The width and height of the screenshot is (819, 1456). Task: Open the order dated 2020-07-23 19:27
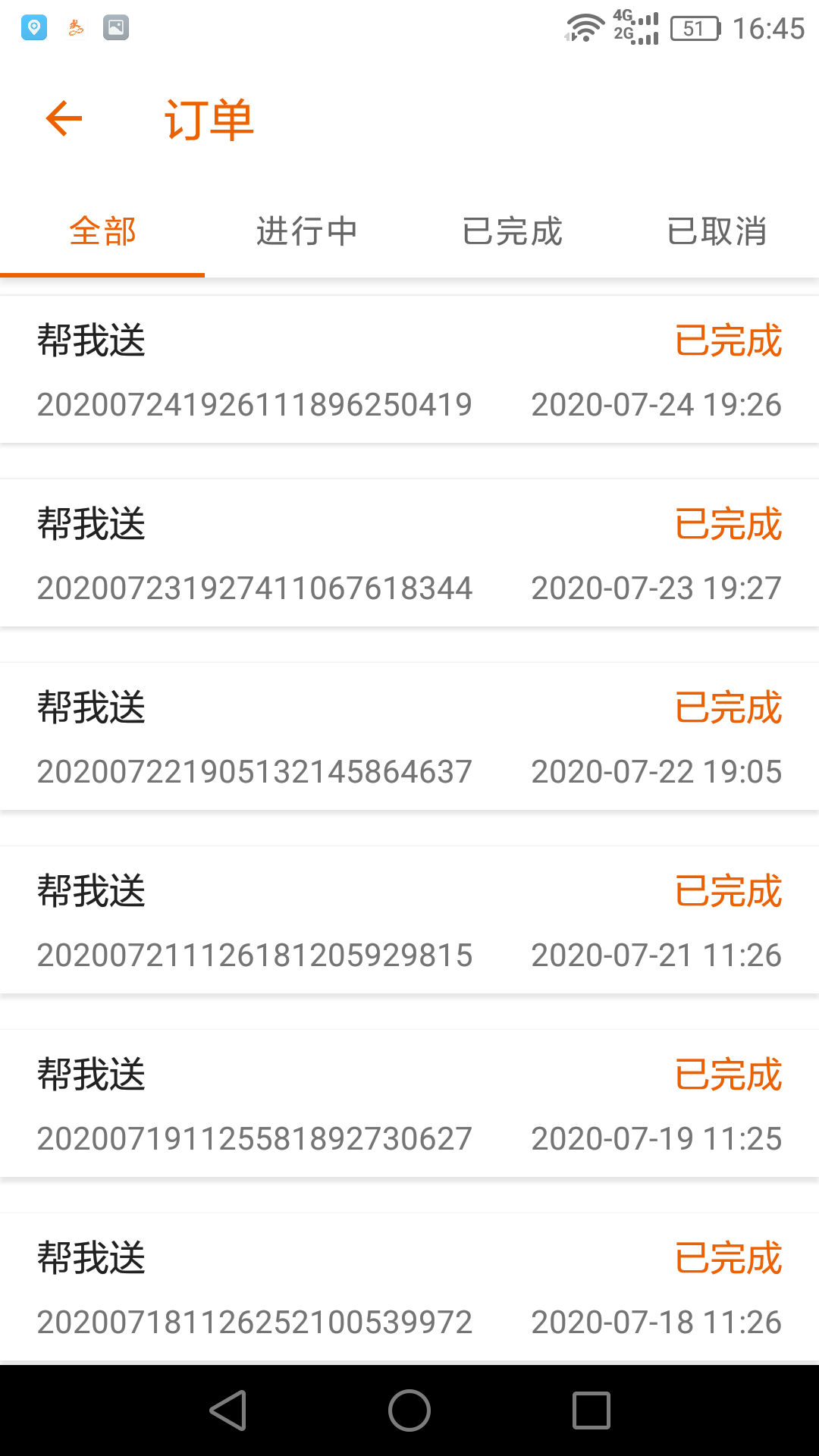pyautogui.click(x=409, y=554)
